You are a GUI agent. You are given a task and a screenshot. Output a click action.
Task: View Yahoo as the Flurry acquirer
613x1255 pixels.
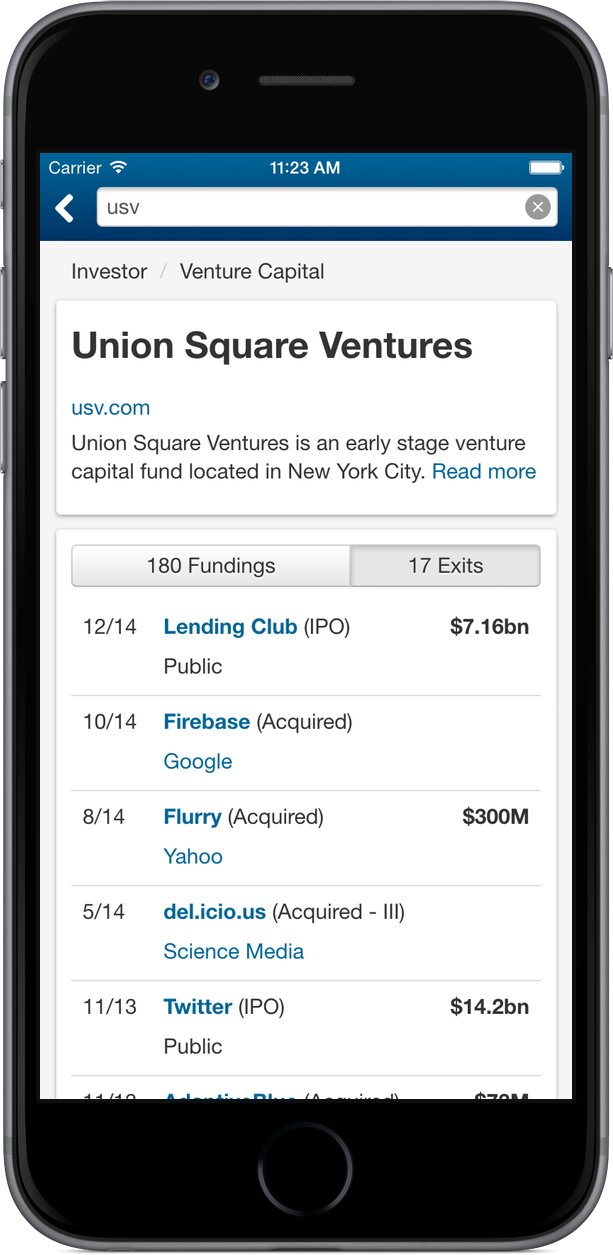(x=193, y=856)
